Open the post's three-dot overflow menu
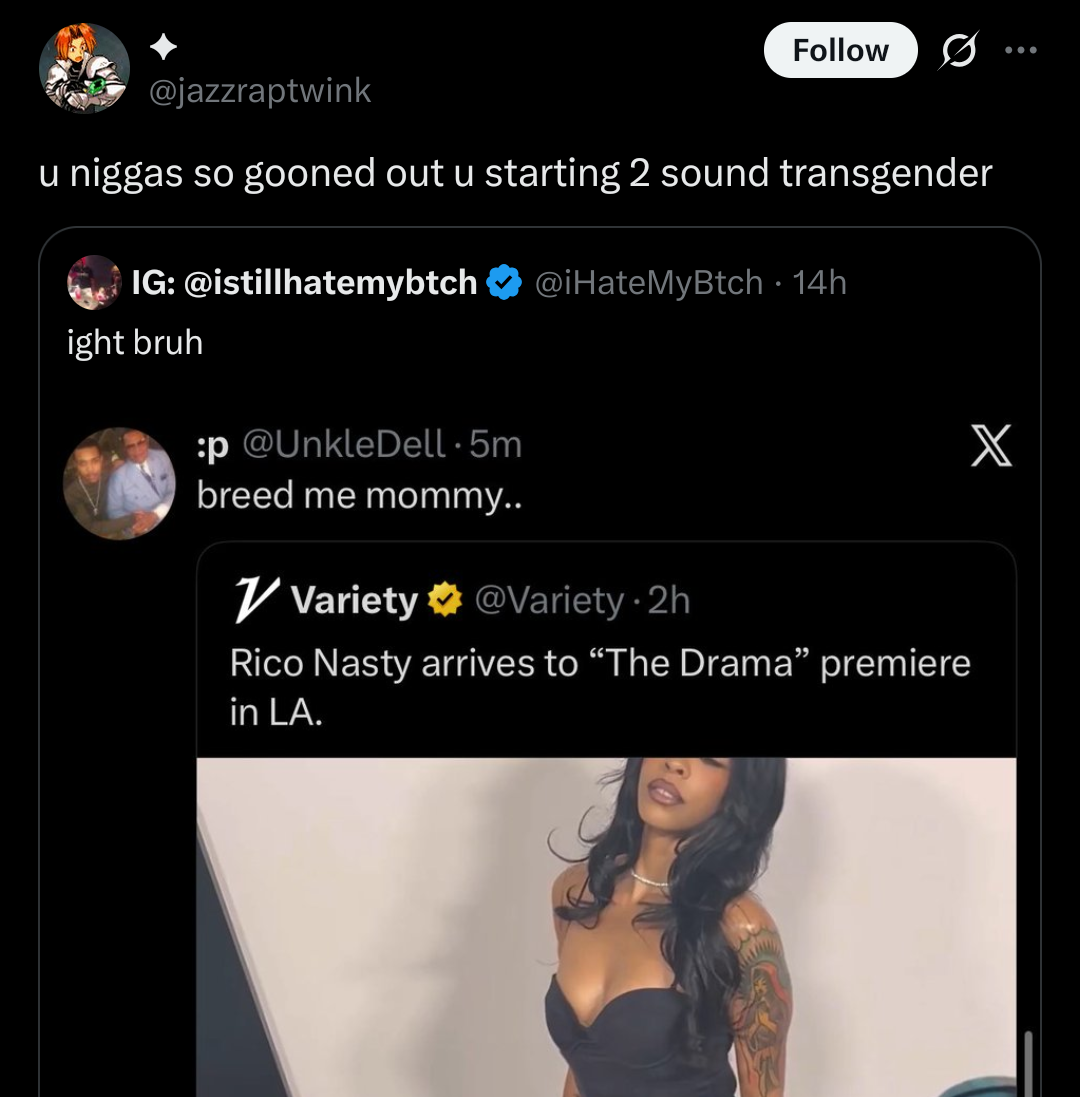Viewport: 1080px width, 1097px height. [1022, 50]
